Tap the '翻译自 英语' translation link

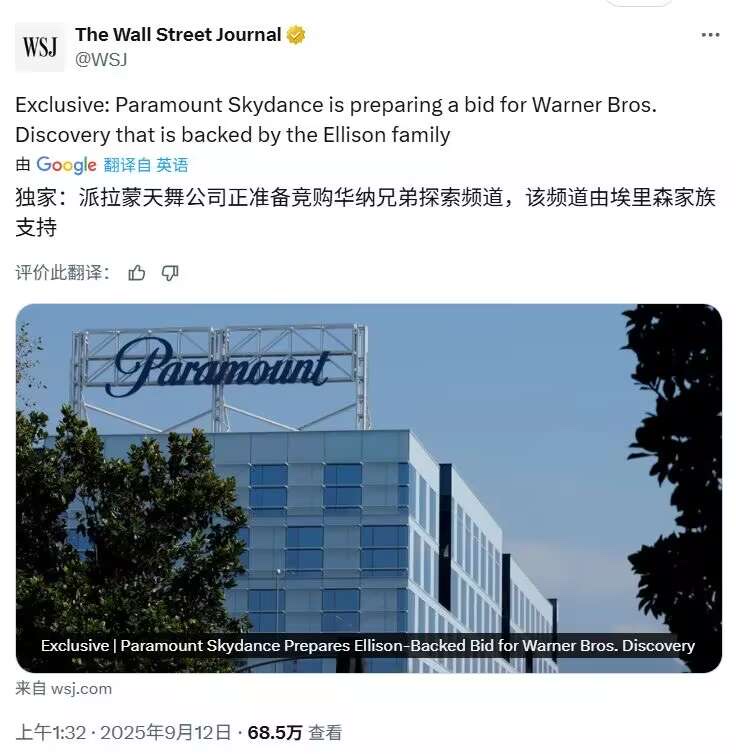pos(146,165)
